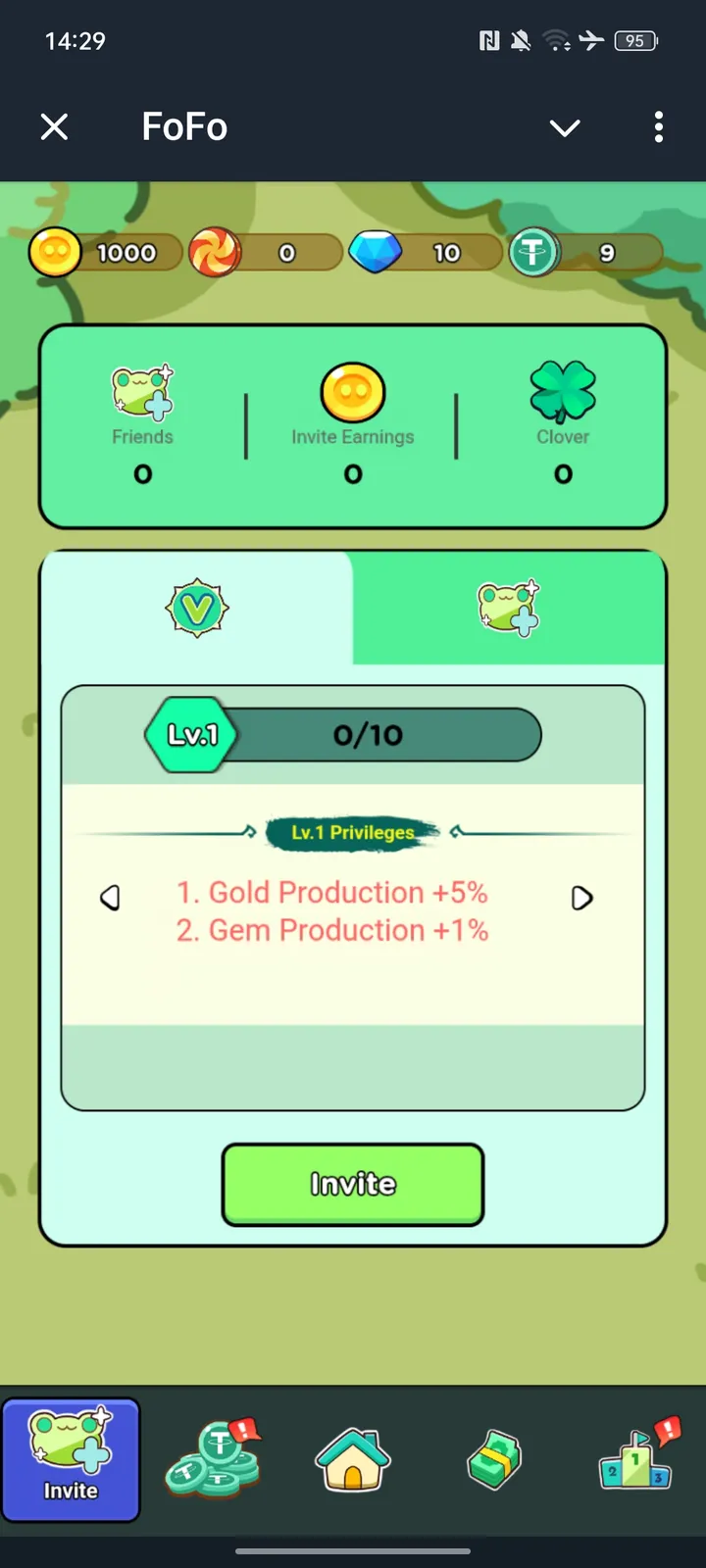Tap the Home icon in bottom navigation

point(352,1459)
